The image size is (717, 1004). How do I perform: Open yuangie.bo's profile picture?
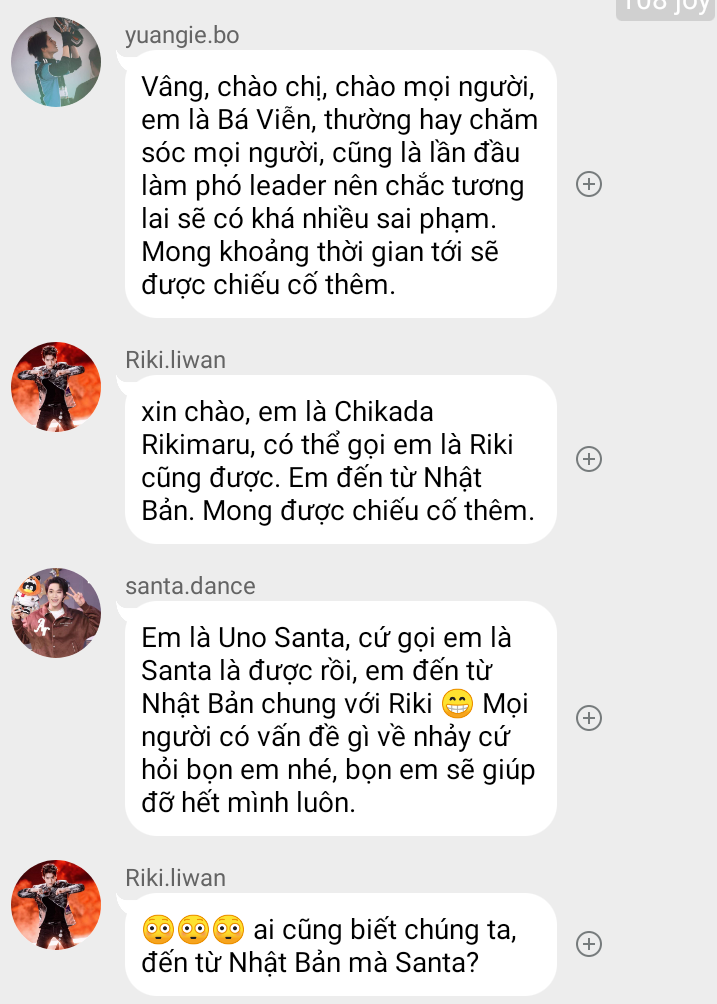pos(56,61)
